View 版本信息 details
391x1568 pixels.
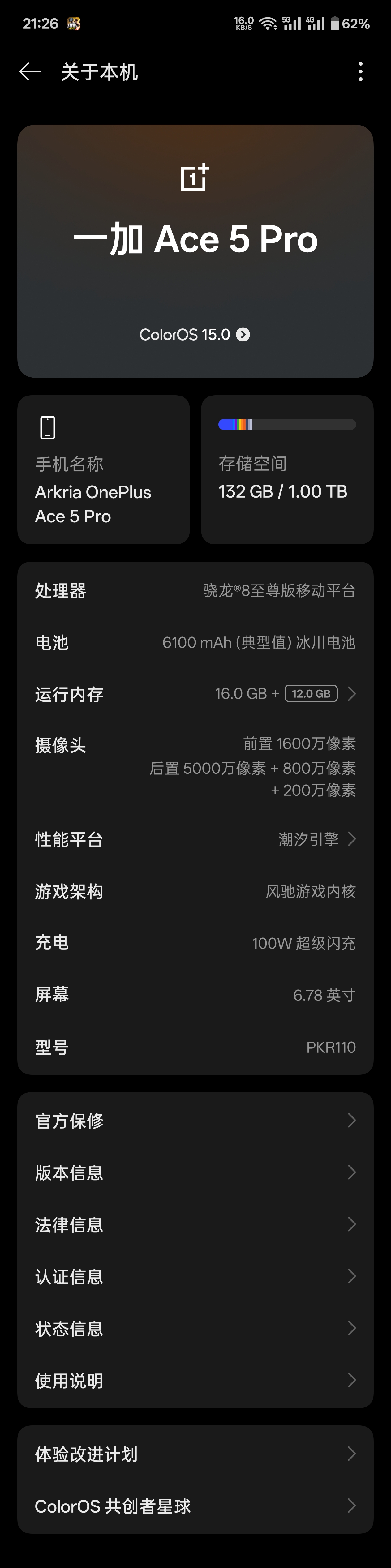pyautogui.click(x=195, y=1173)
